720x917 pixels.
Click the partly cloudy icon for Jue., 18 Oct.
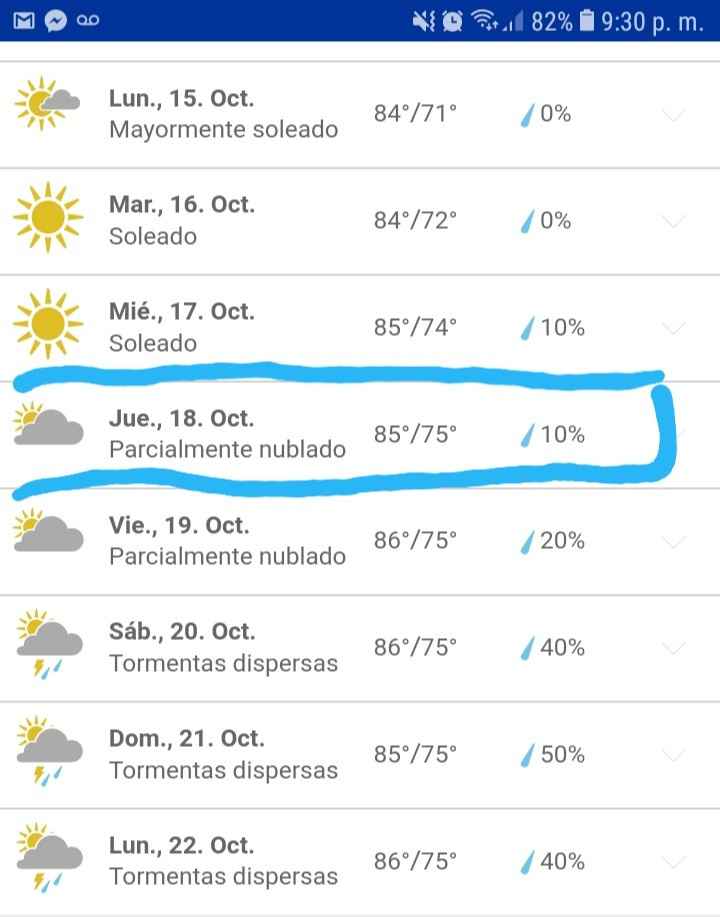tap(45, 426)
